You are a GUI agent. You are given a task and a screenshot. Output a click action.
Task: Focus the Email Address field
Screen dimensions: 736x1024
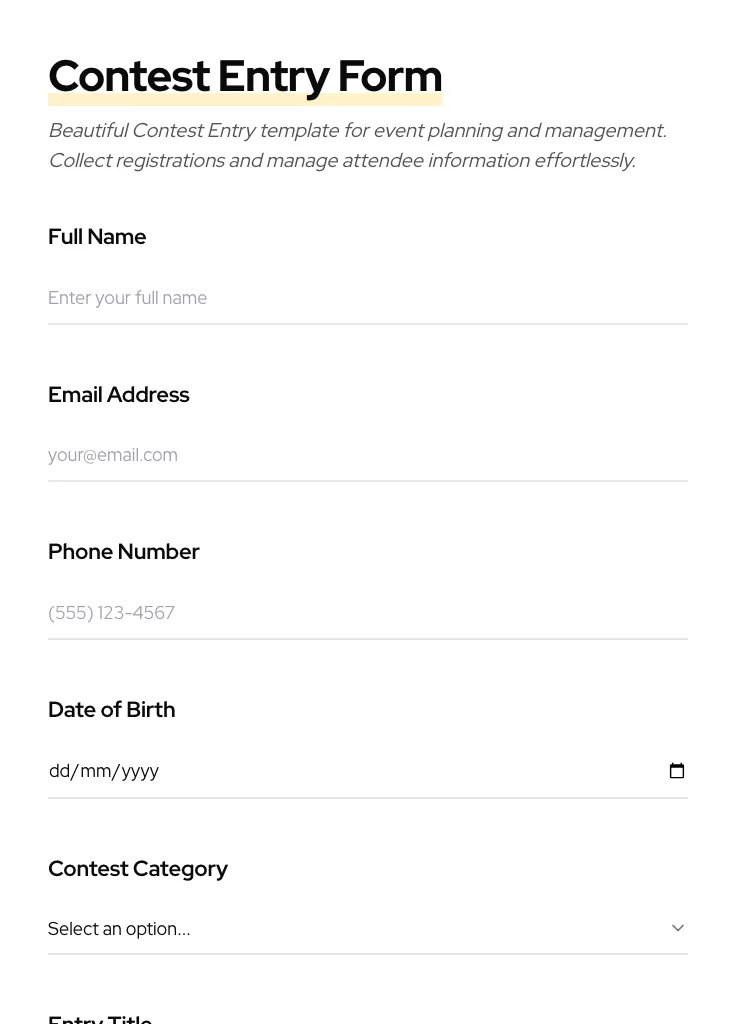coord(367,455)
